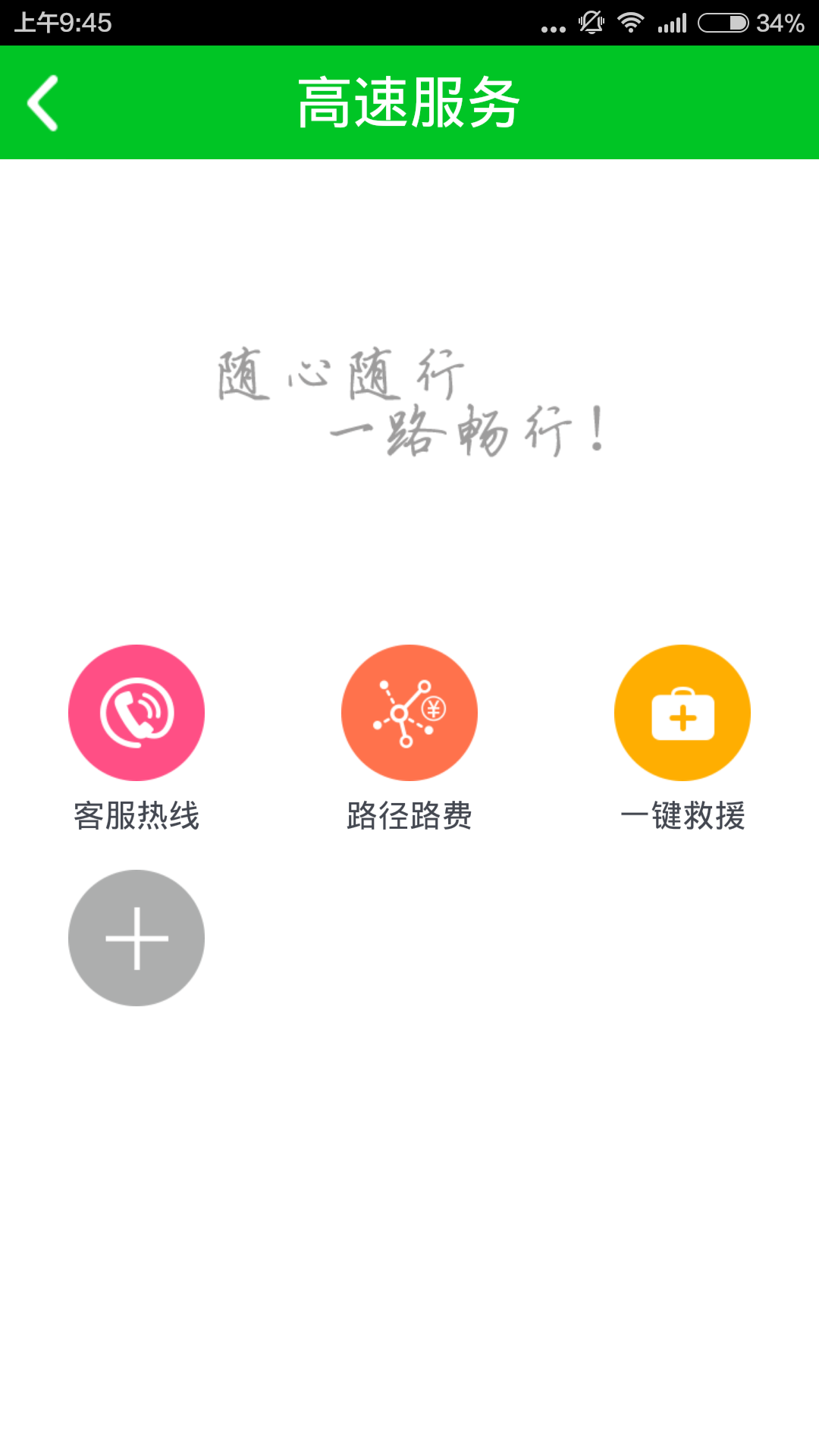Open 一键救援 one-tap rescue

(x=682, y=713)
